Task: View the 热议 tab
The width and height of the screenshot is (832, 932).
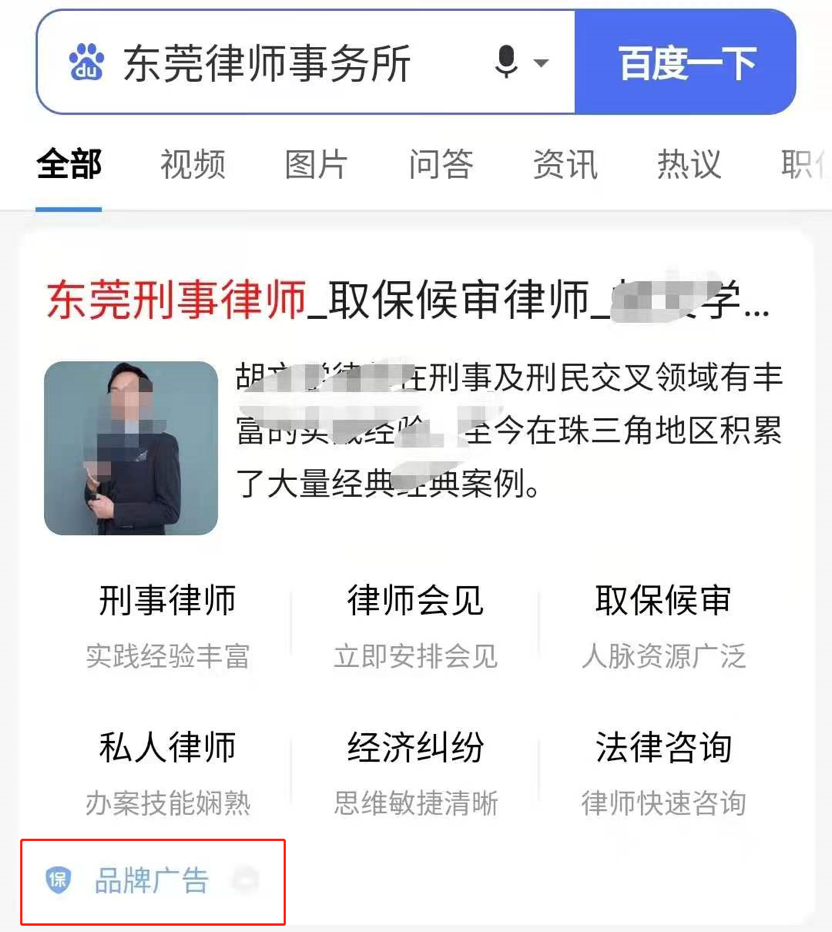Action: (688, 164)
